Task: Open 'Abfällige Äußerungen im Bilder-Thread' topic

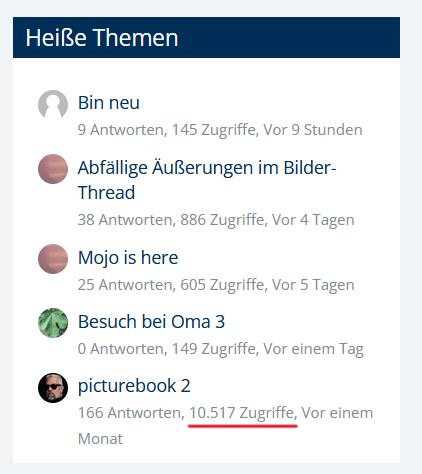Action: pos(207,180)
